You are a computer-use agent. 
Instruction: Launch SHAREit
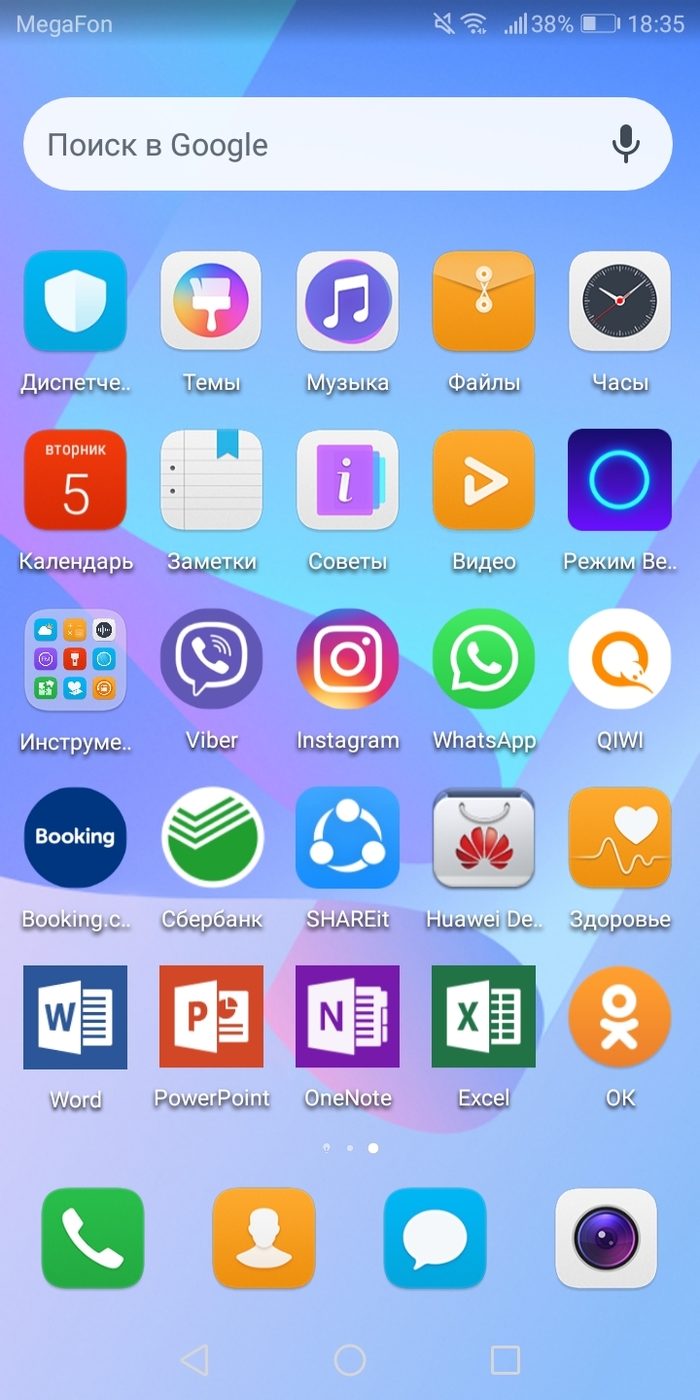pos(347,838)
